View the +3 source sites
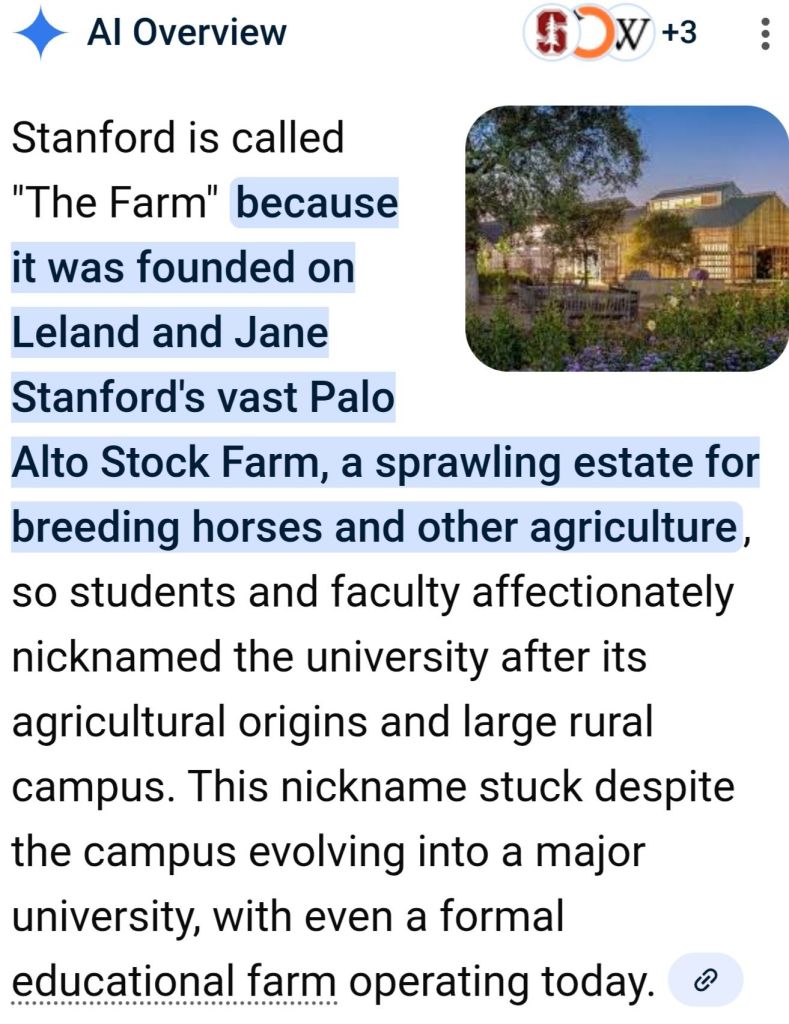Image resolution: width=789 pixels, height=1024 pixels. tap(679, 33)
